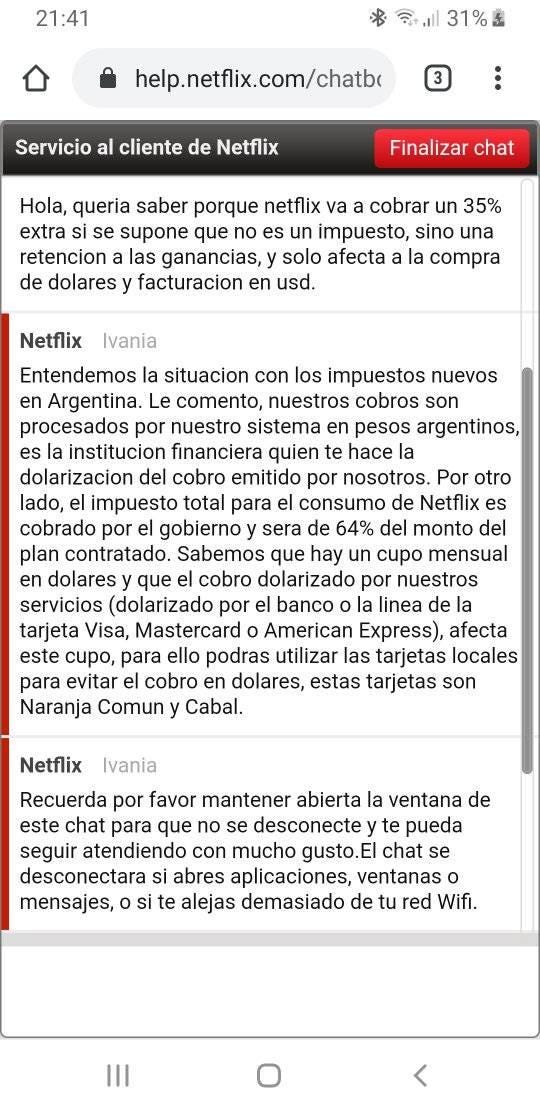This screenshot has width=540, height=1110.
Task: Tap the chat scrollbar handle
Action: 527,571
